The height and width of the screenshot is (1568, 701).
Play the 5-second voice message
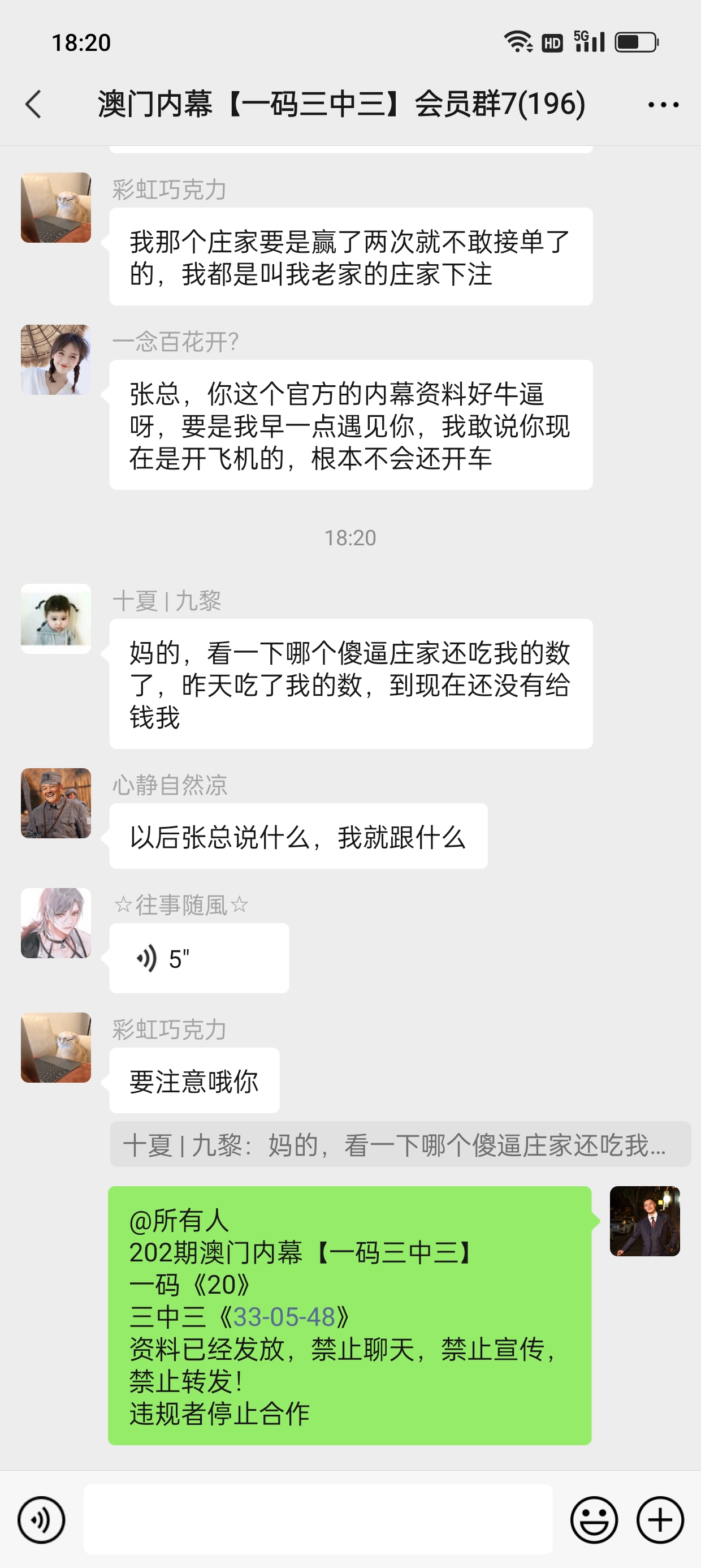198,959
